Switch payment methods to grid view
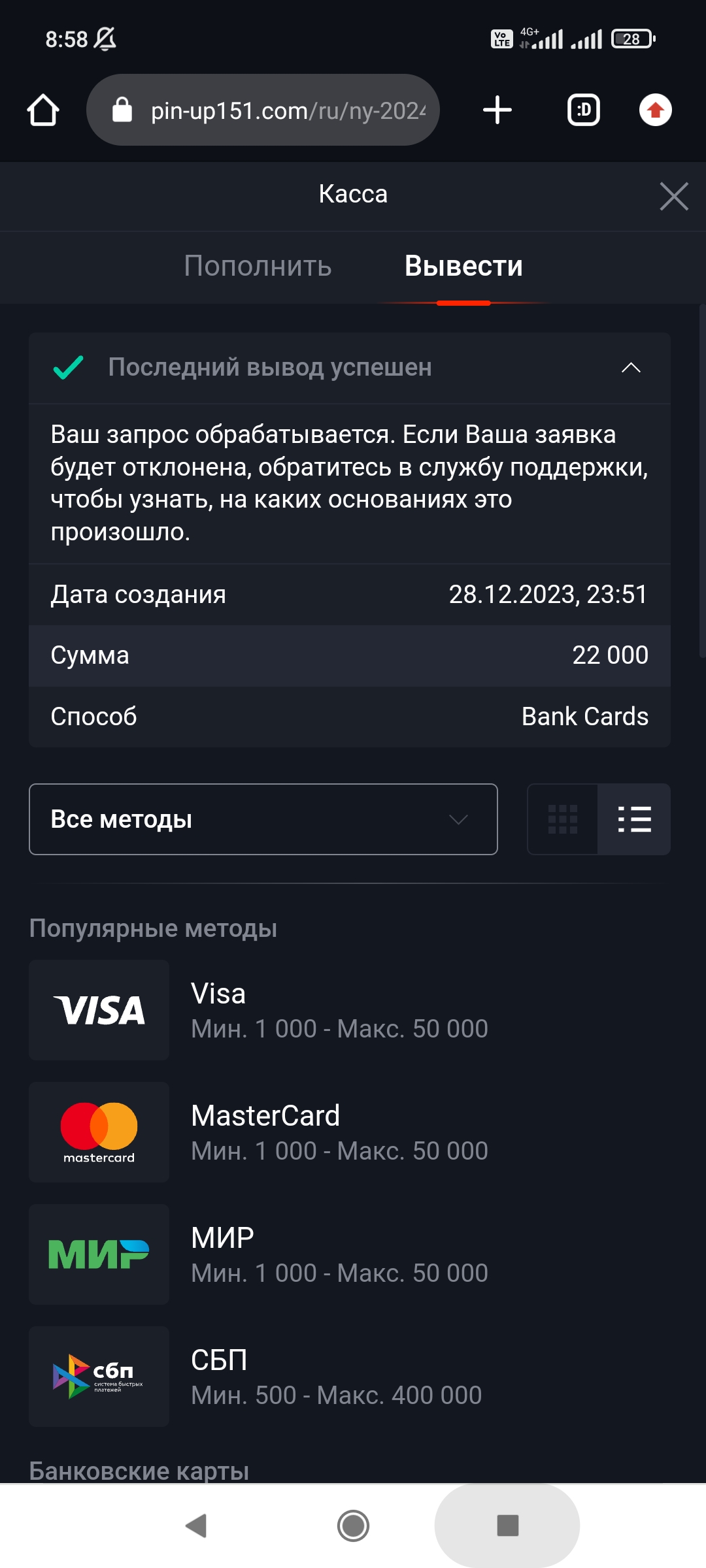This screenshot has width=706, height=1568. (x=563, y=819)
